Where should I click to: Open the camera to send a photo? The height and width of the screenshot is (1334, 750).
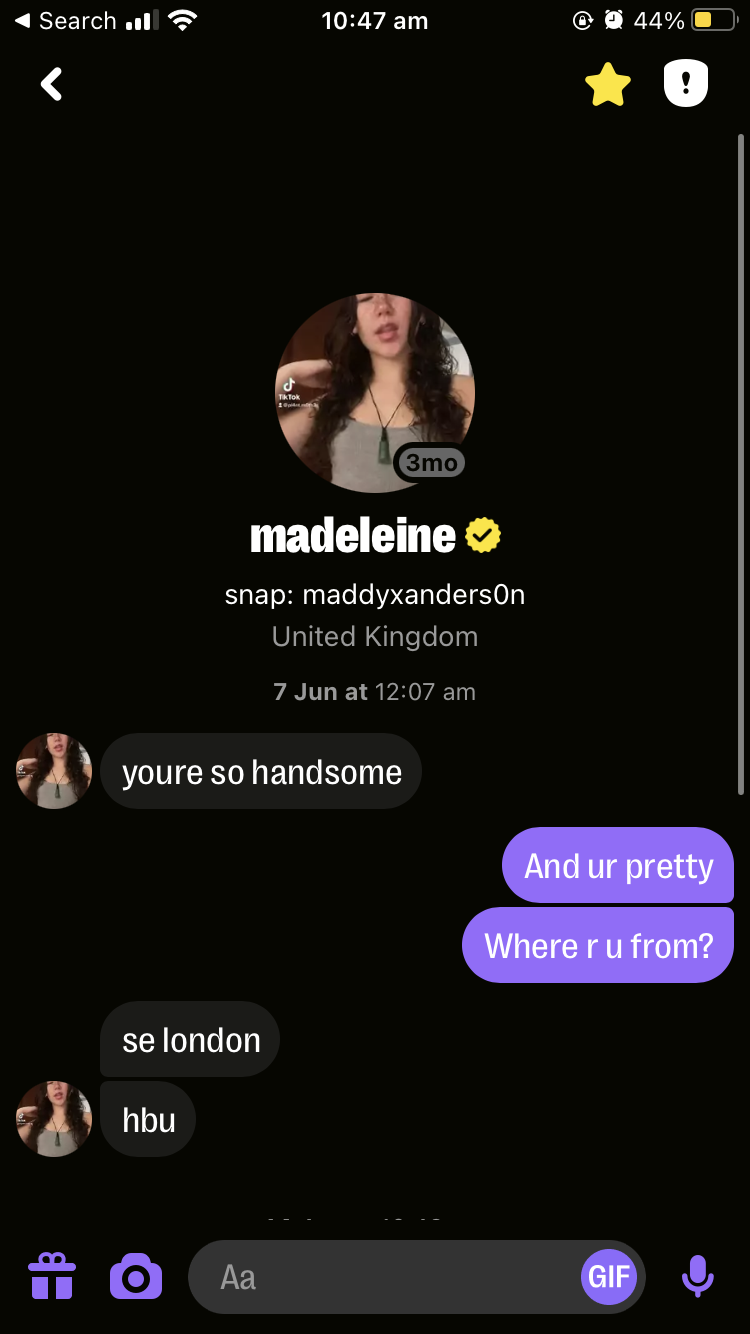136,1277
